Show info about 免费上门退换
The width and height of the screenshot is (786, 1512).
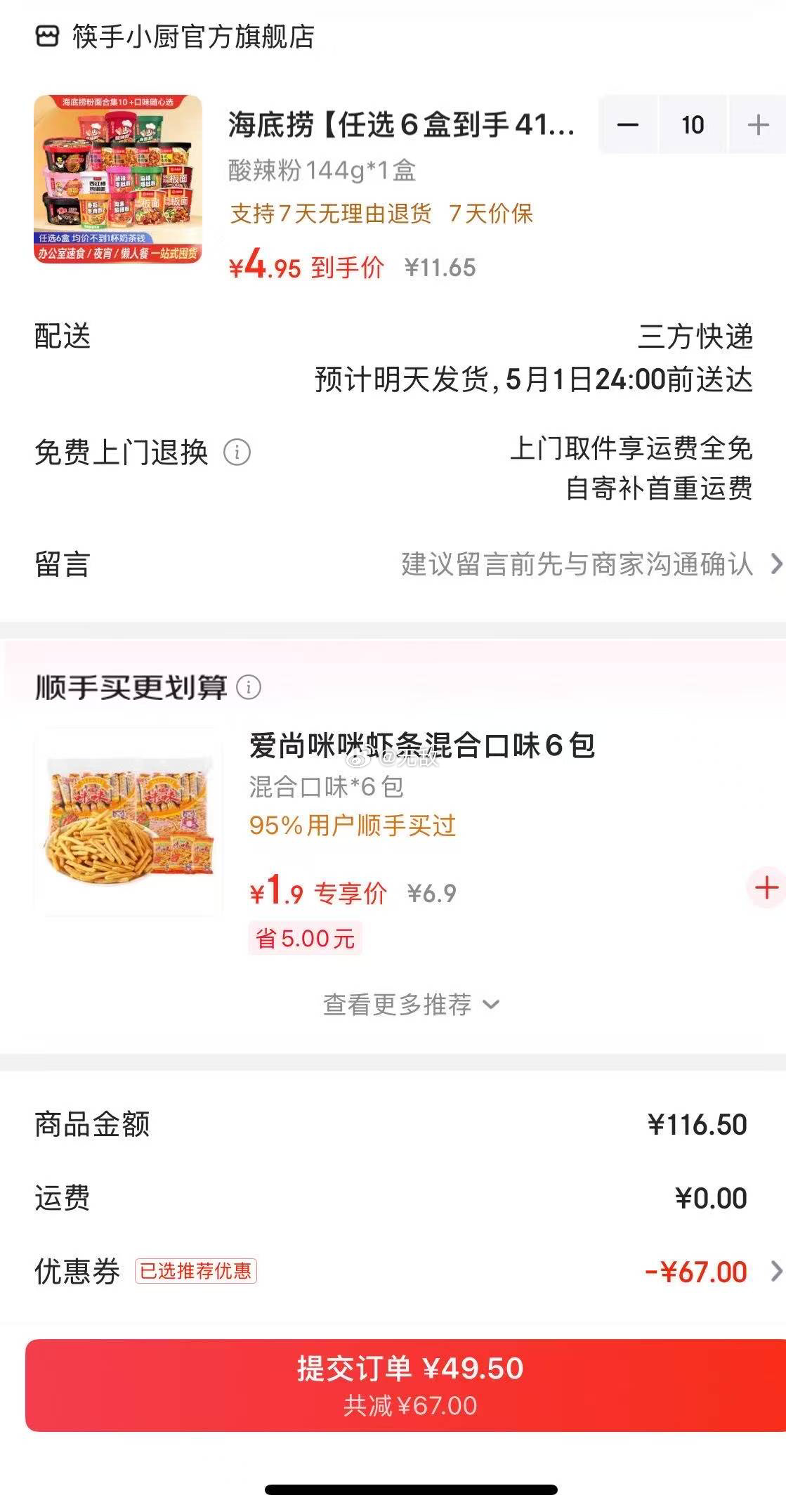point(237,452)
